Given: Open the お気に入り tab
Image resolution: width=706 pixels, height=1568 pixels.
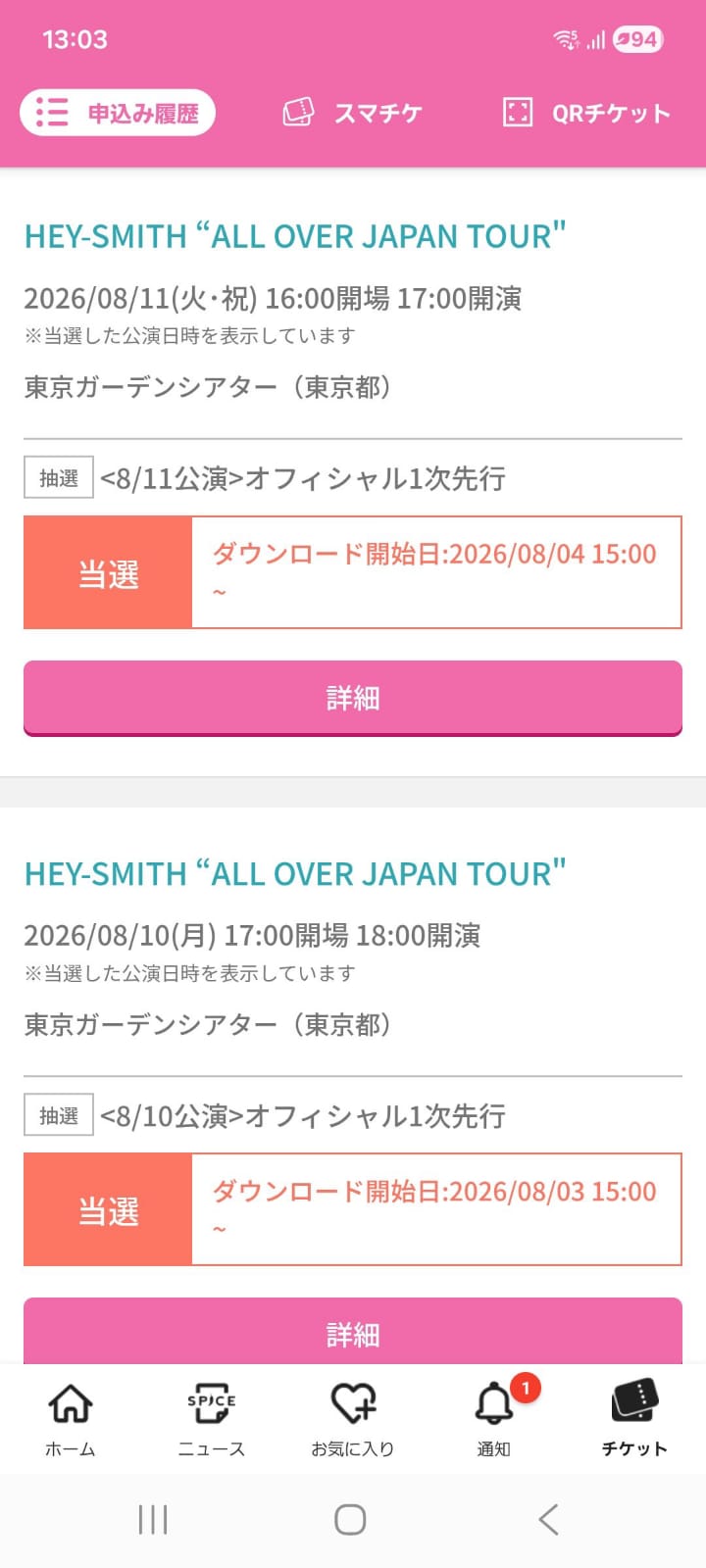Looking at the screenshot, I should click(x=352, y=1418).
